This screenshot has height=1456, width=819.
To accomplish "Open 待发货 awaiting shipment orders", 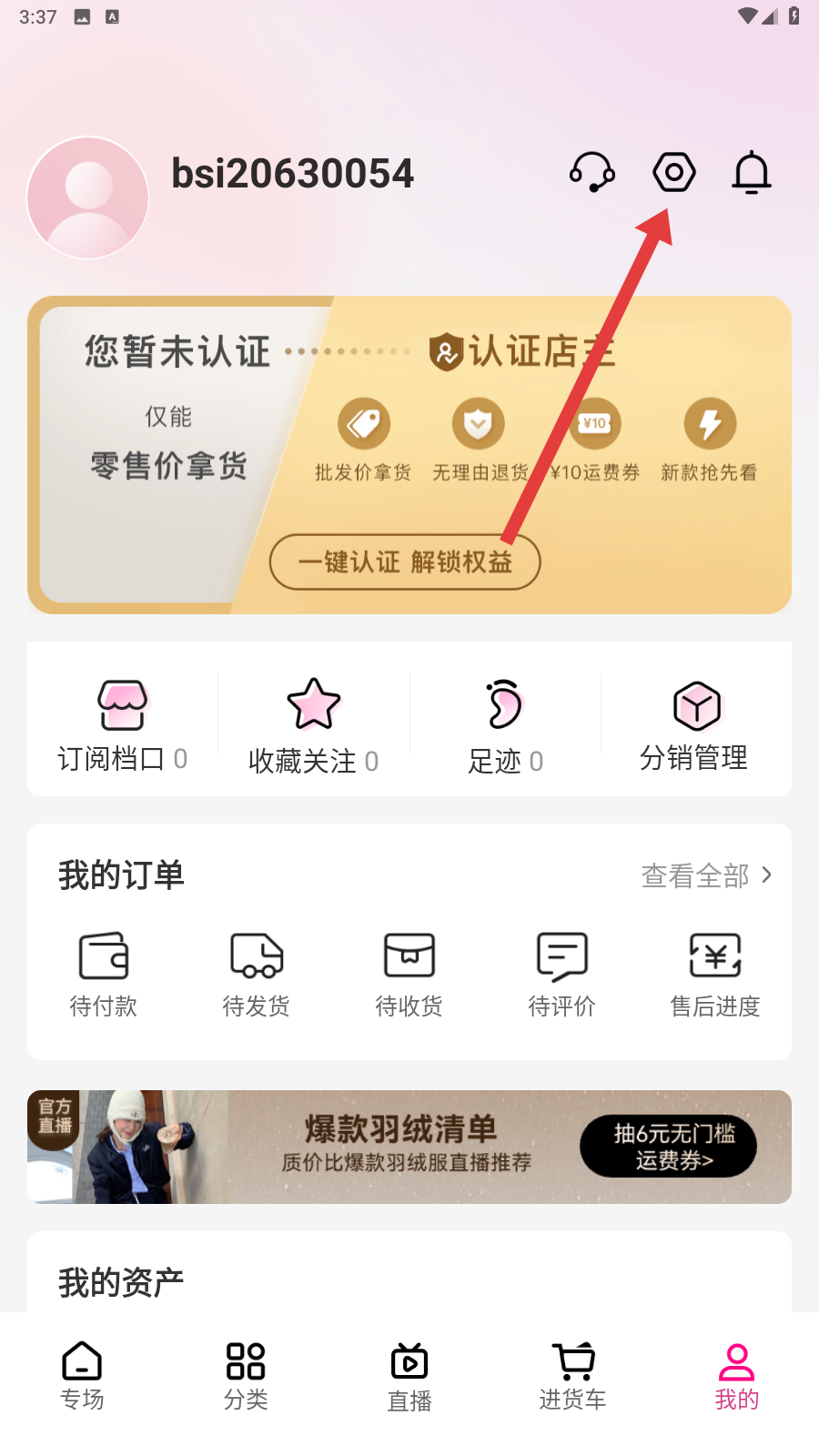I will pos(257,974).
